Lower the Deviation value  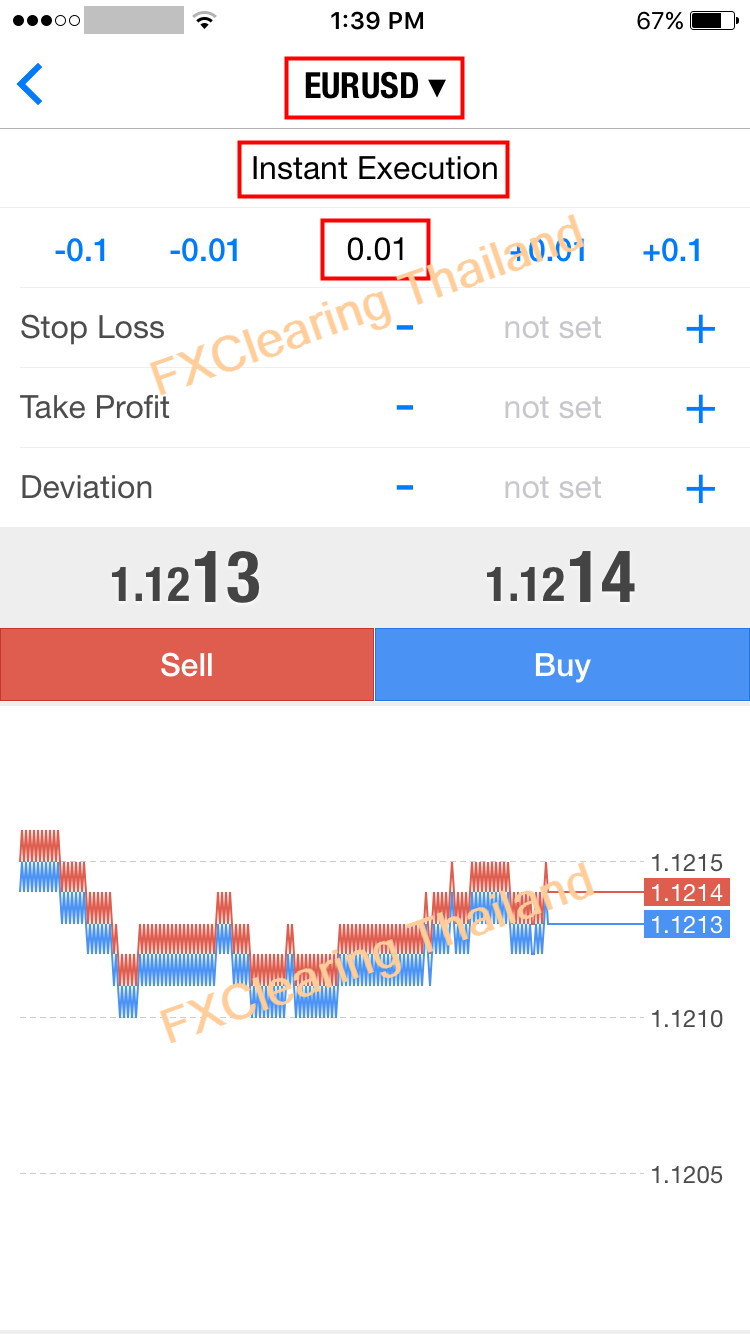point(405,488)
